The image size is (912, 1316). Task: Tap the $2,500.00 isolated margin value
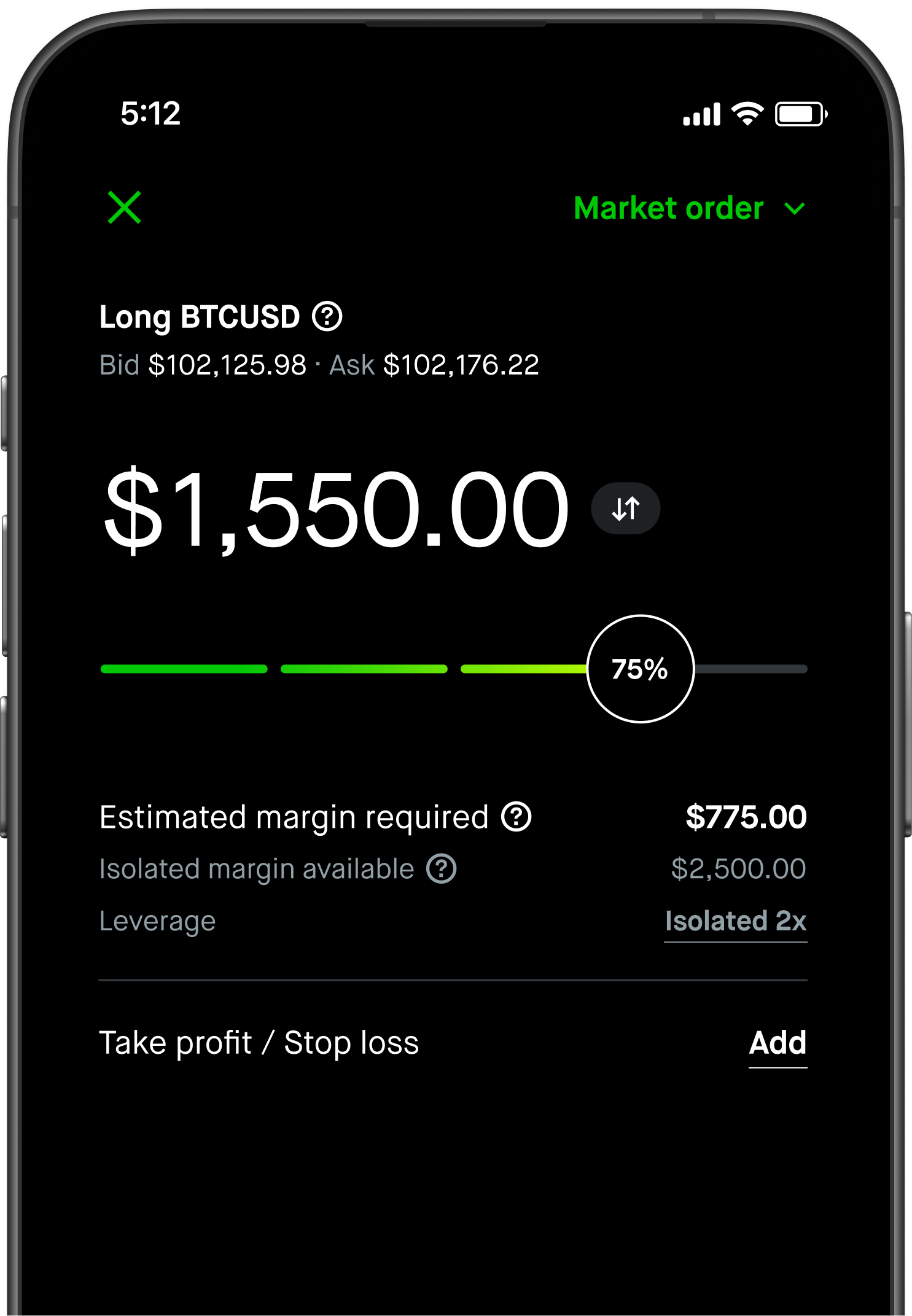(x=739, y=867)
